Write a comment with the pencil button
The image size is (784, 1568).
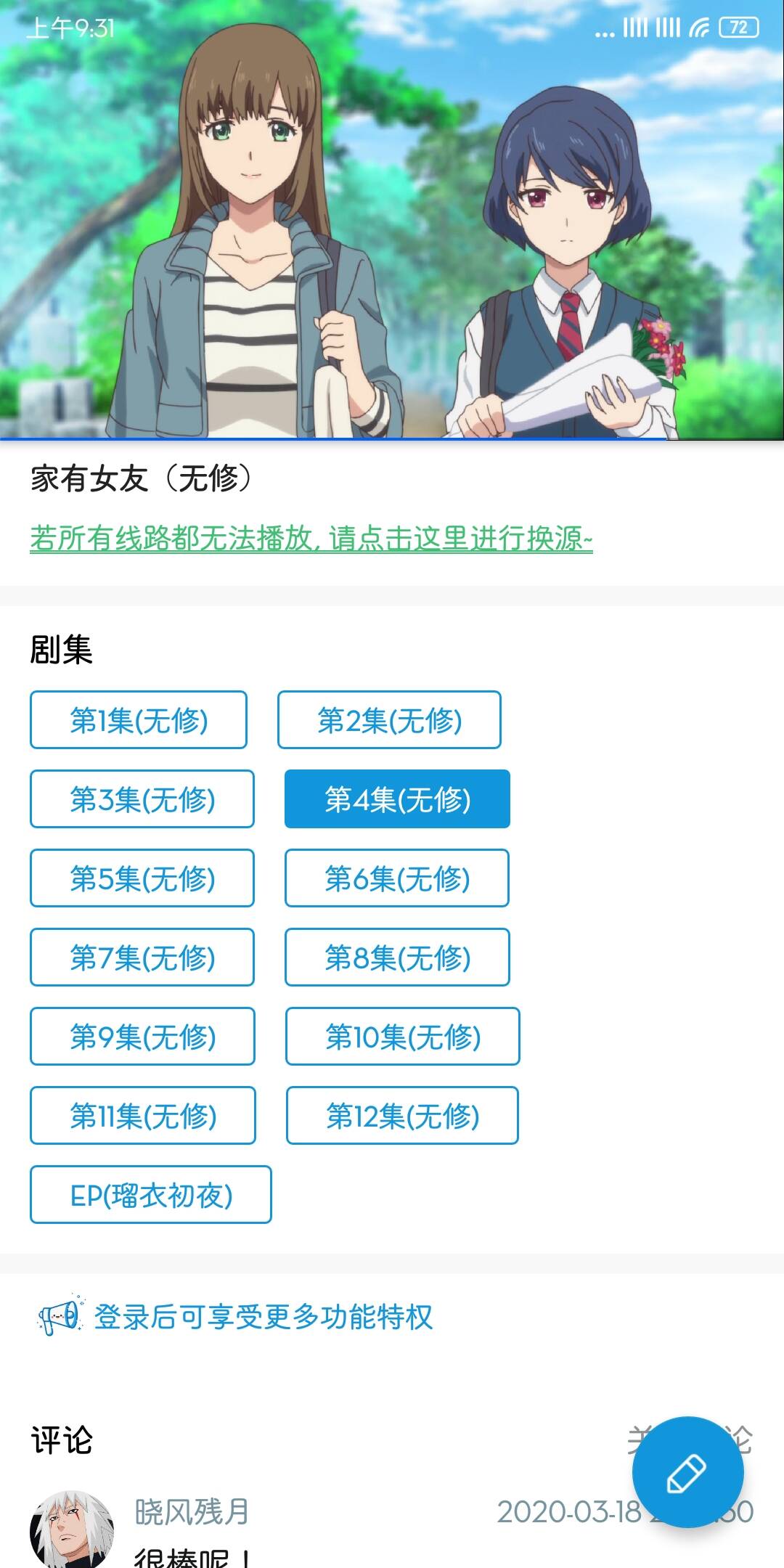coord(687,1472)
